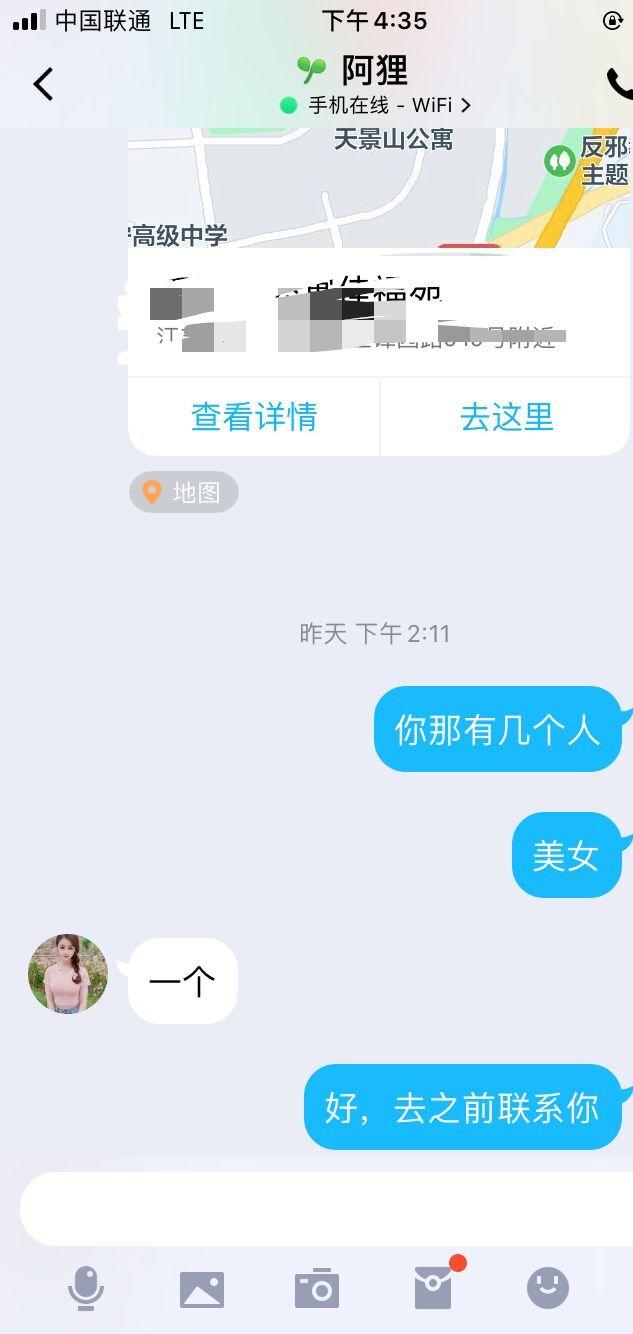Go back from the 阿狸 chat

click(43, 84)
